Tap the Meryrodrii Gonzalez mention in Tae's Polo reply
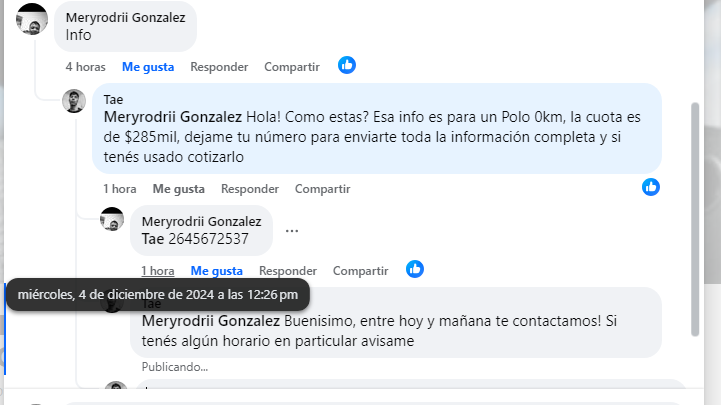Viewport: 721px width, 405px height. [173, 116]
